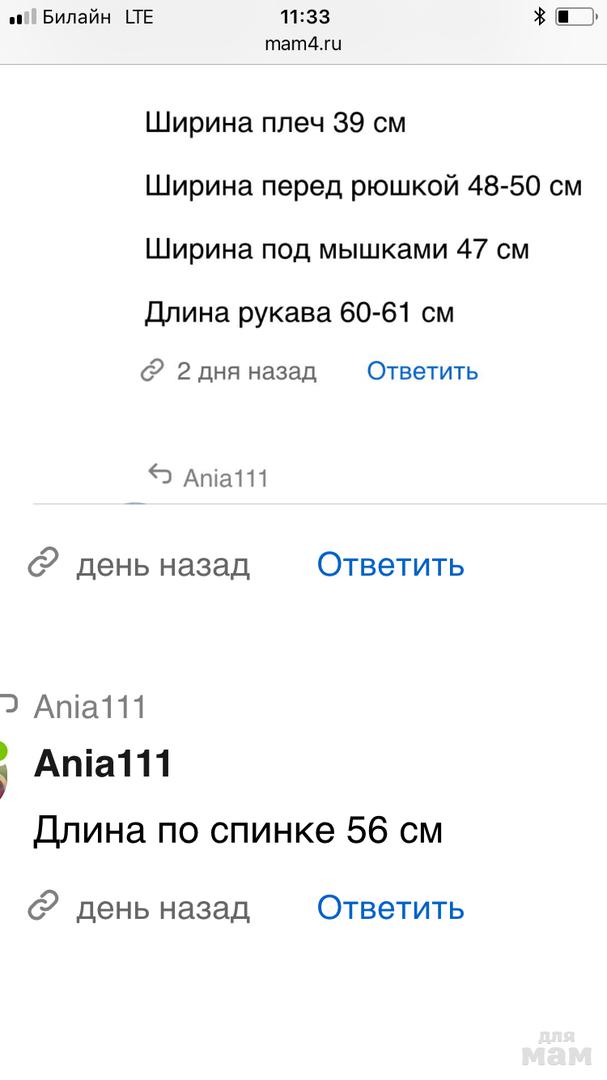The image size is (607, 1080).
Task: Reply to the comment posted 2 дня назад
Action: 422,371
